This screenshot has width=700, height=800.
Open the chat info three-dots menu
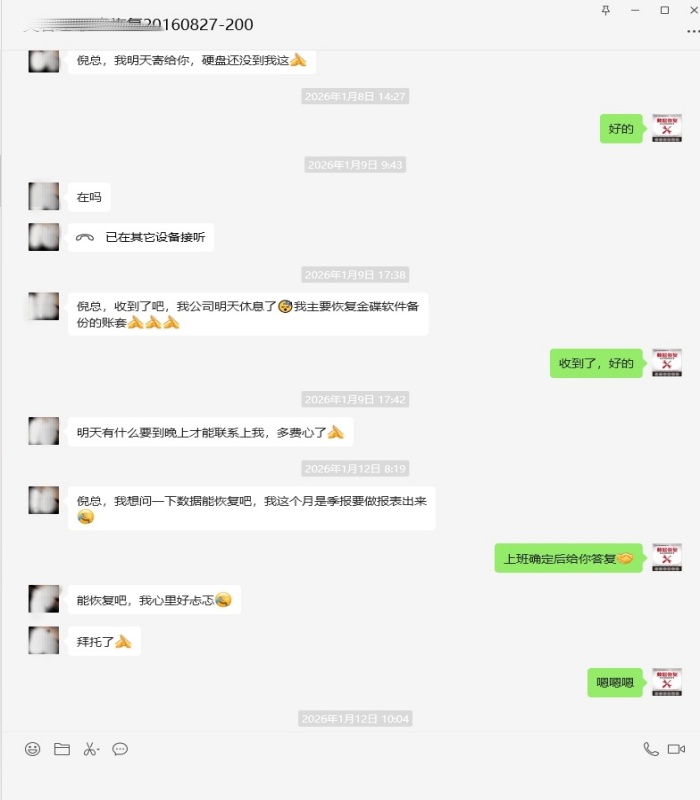680,31
